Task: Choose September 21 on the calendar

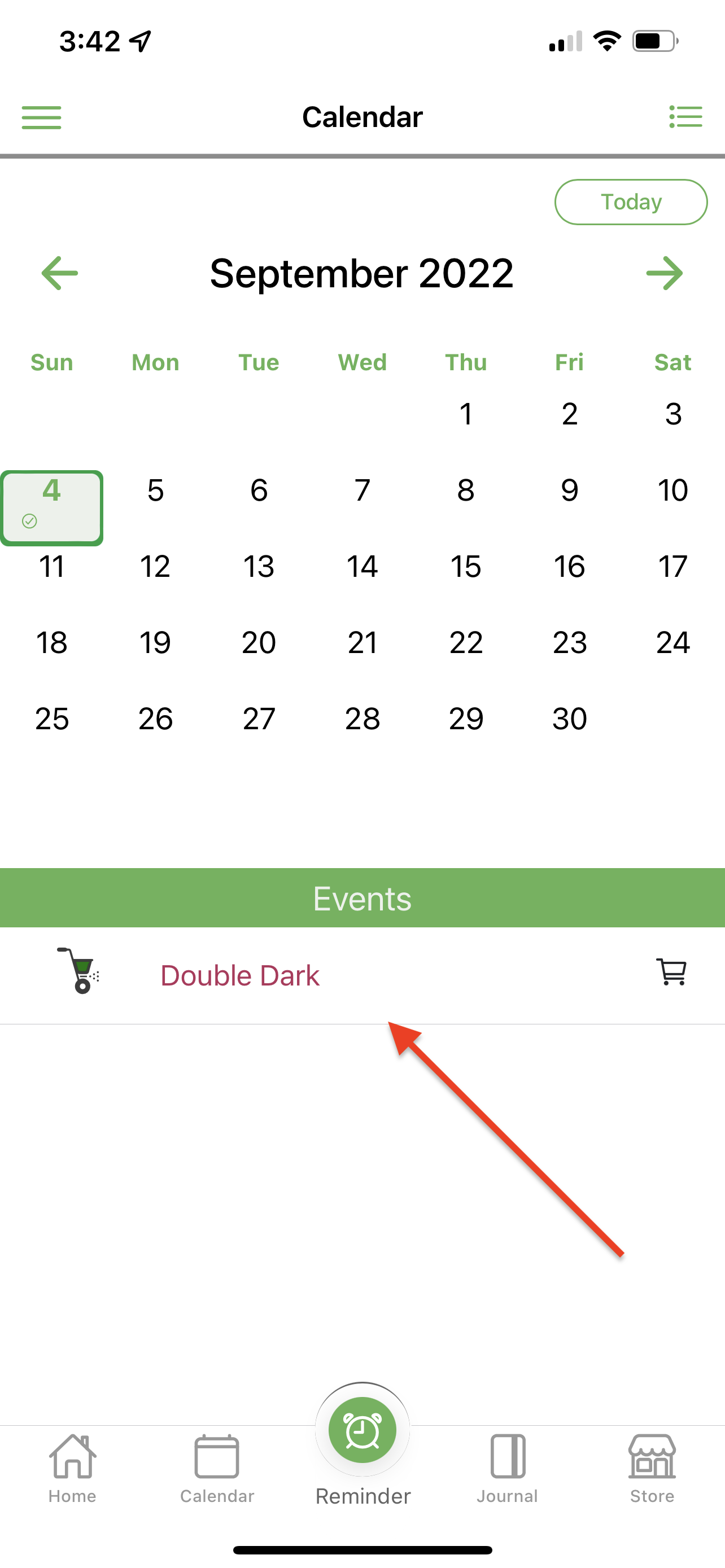Action: click(x=362, y=643)
